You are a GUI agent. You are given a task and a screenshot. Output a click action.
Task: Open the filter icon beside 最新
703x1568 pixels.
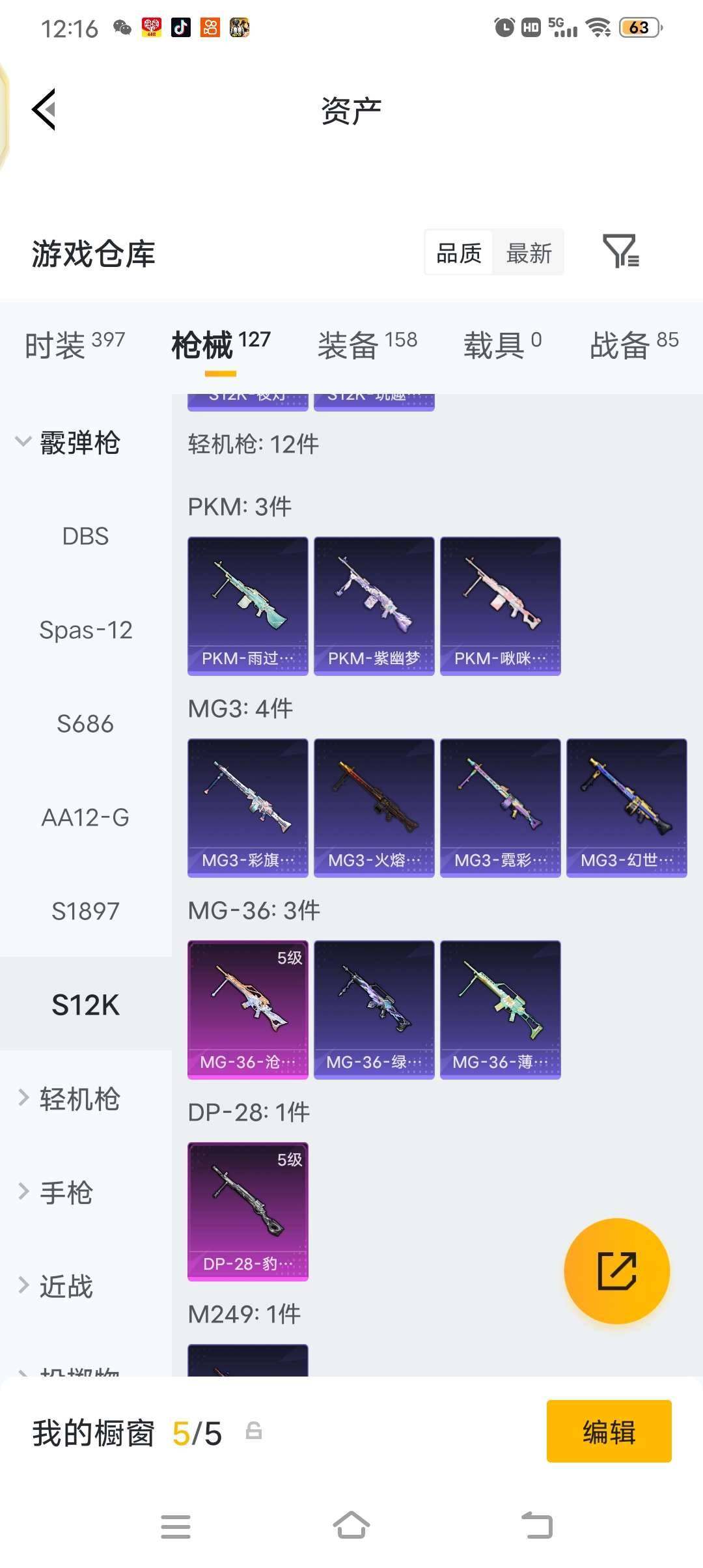point(621,251)
